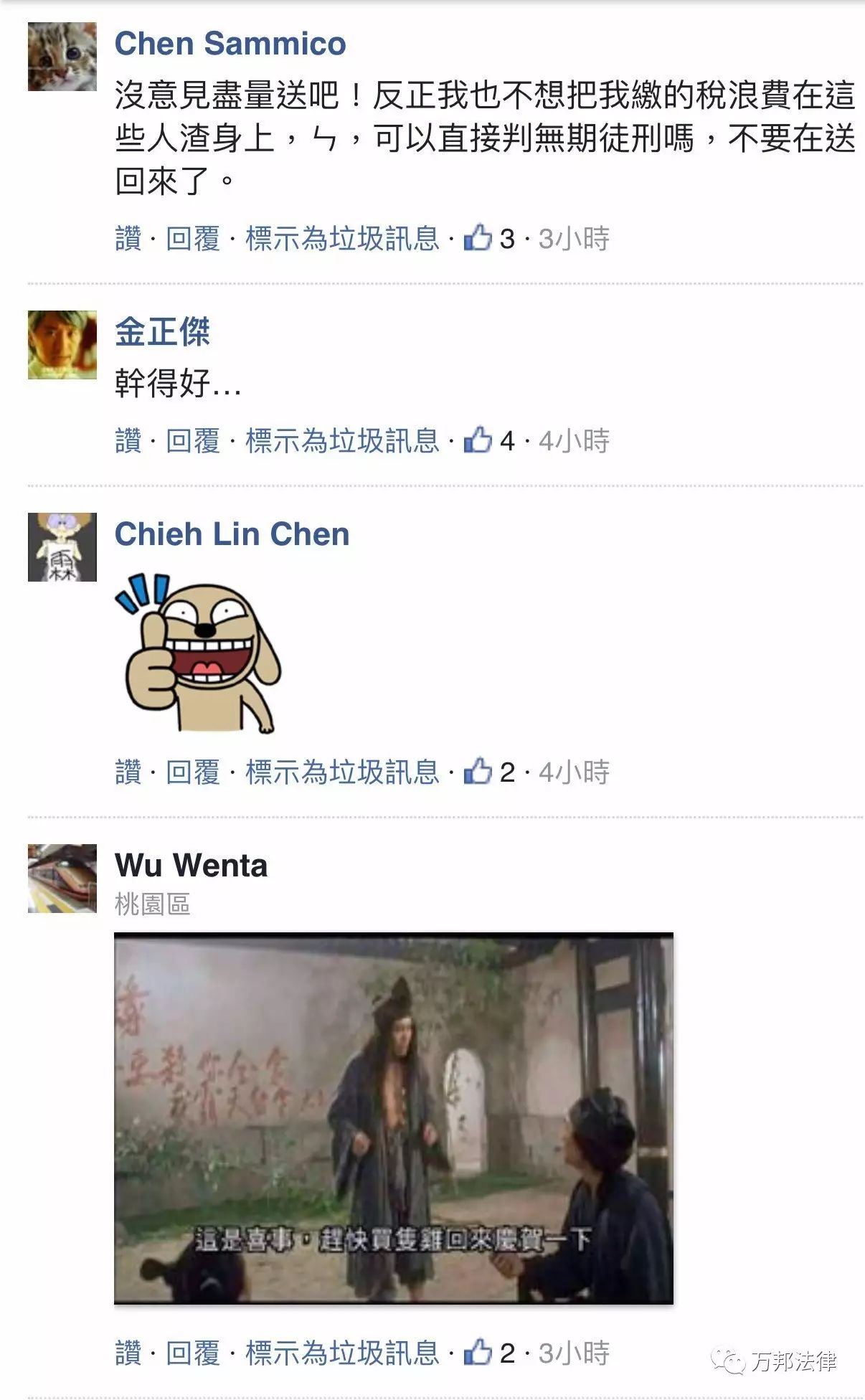The height and width of the screenshot is (1400, 865).
Task: Like 金正傑's comment
Action: (x=128, y=441)
